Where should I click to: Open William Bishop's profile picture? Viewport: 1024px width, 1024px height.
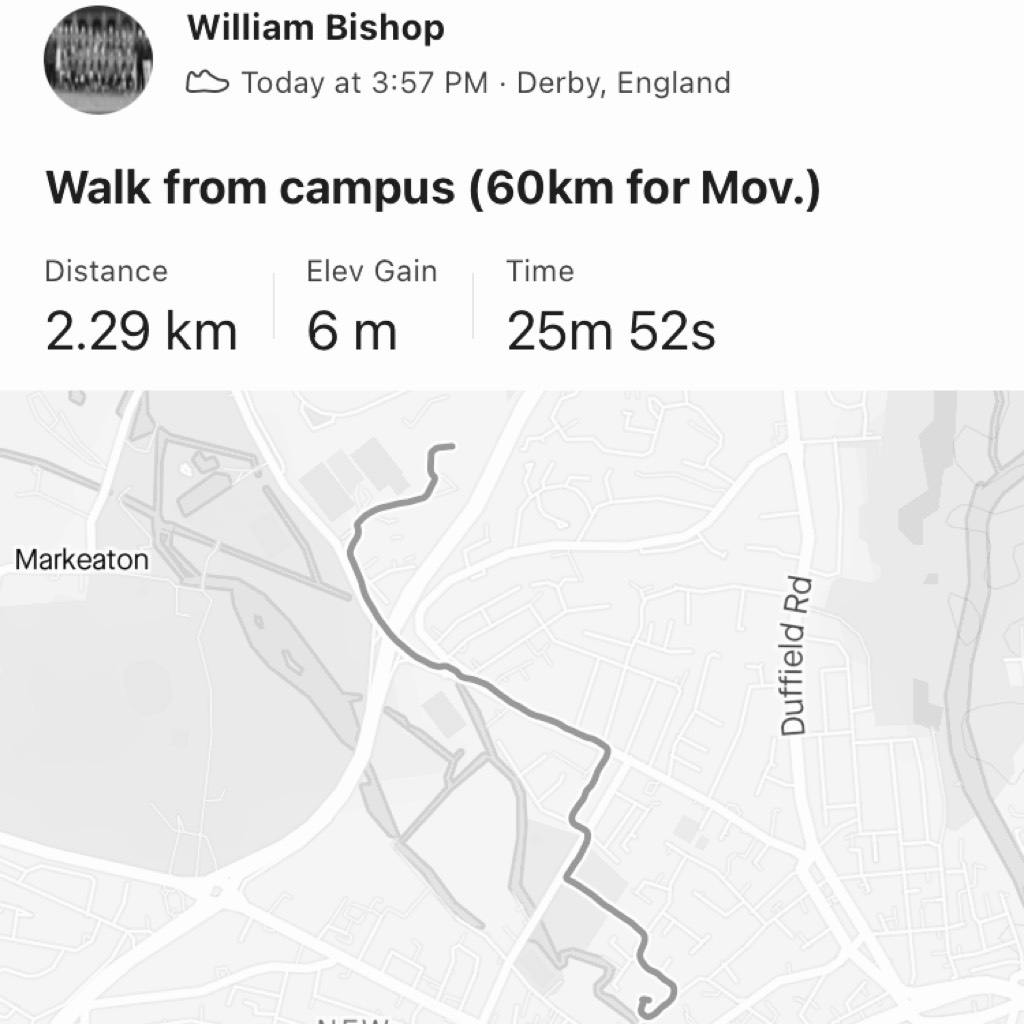click(x=98, y=58)
